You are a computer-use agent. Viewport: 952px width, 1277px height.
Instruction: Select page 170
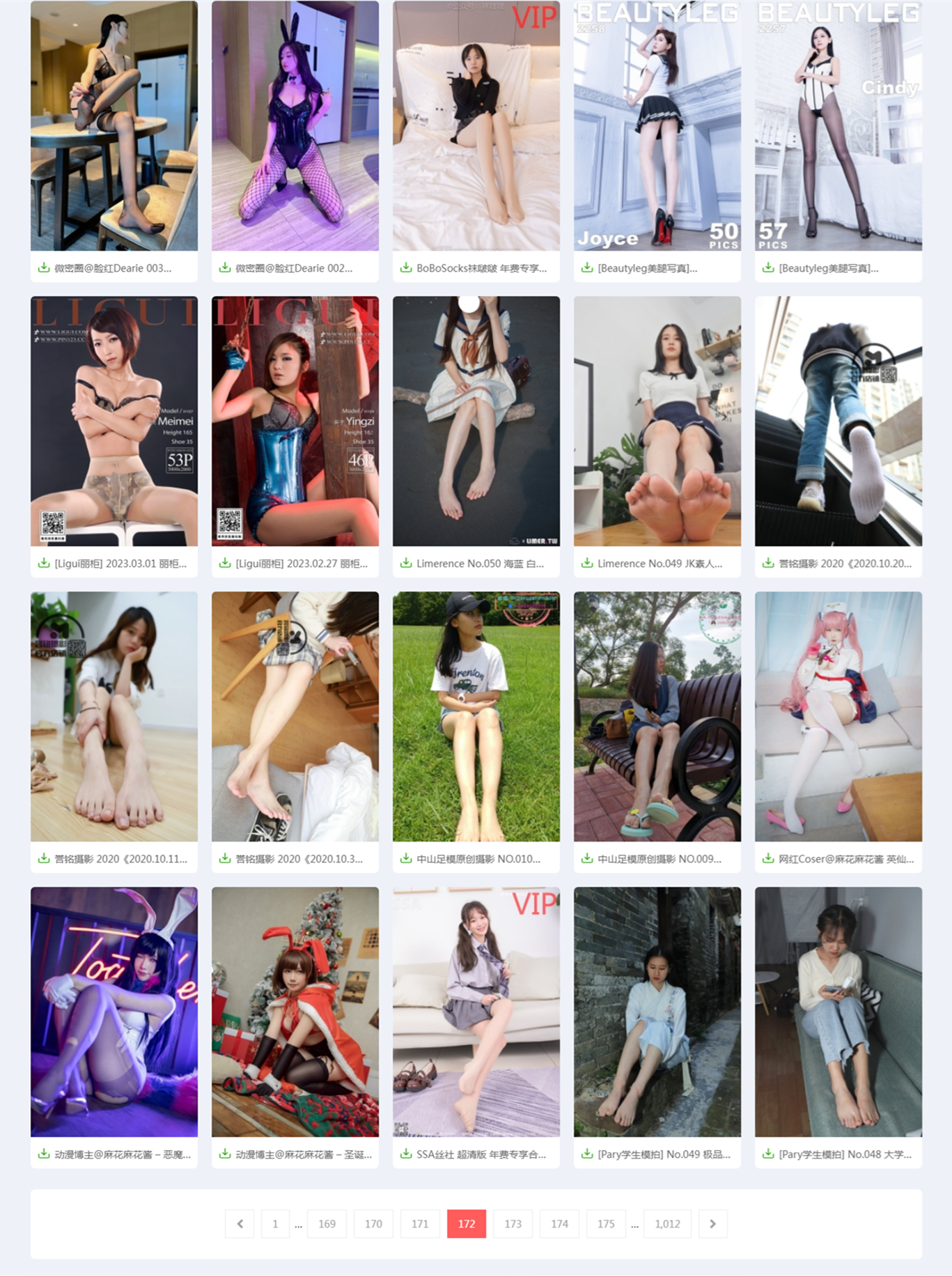tap(373, 1224)
